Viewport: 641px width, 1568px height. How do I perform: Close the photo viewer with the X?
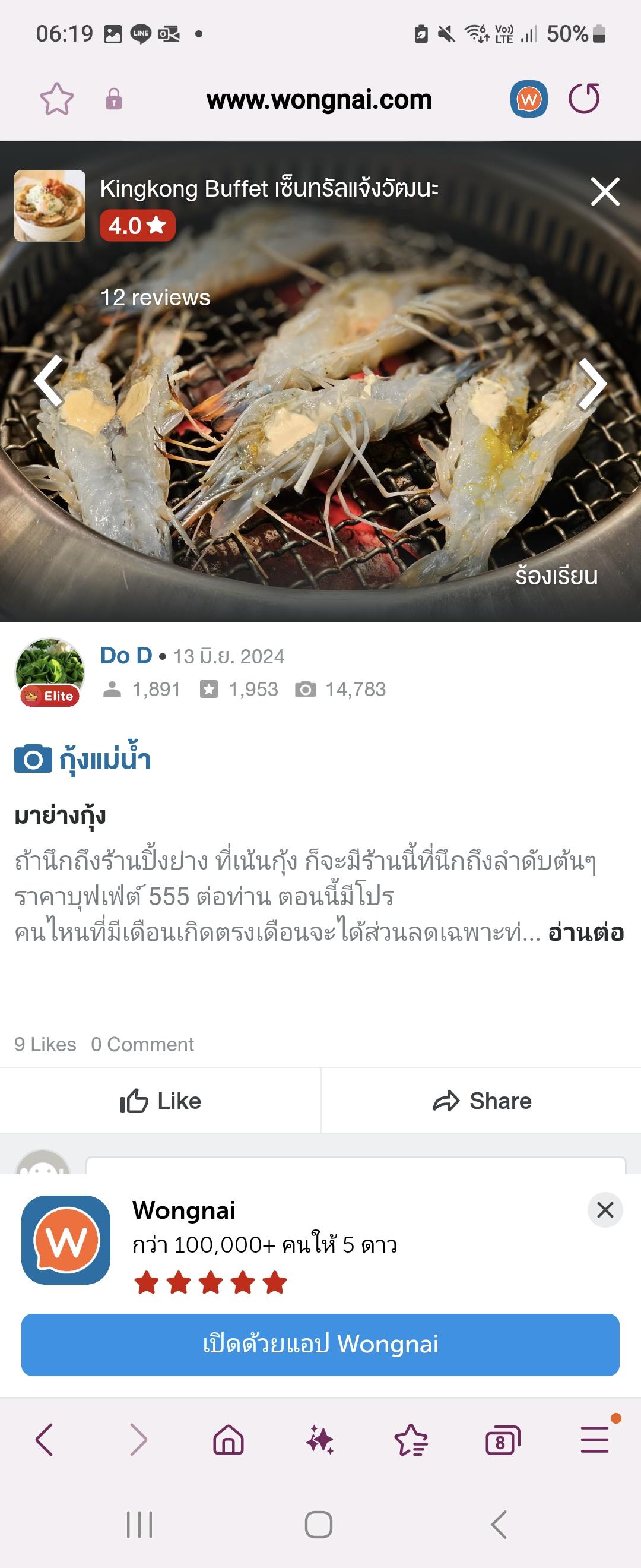605,192
